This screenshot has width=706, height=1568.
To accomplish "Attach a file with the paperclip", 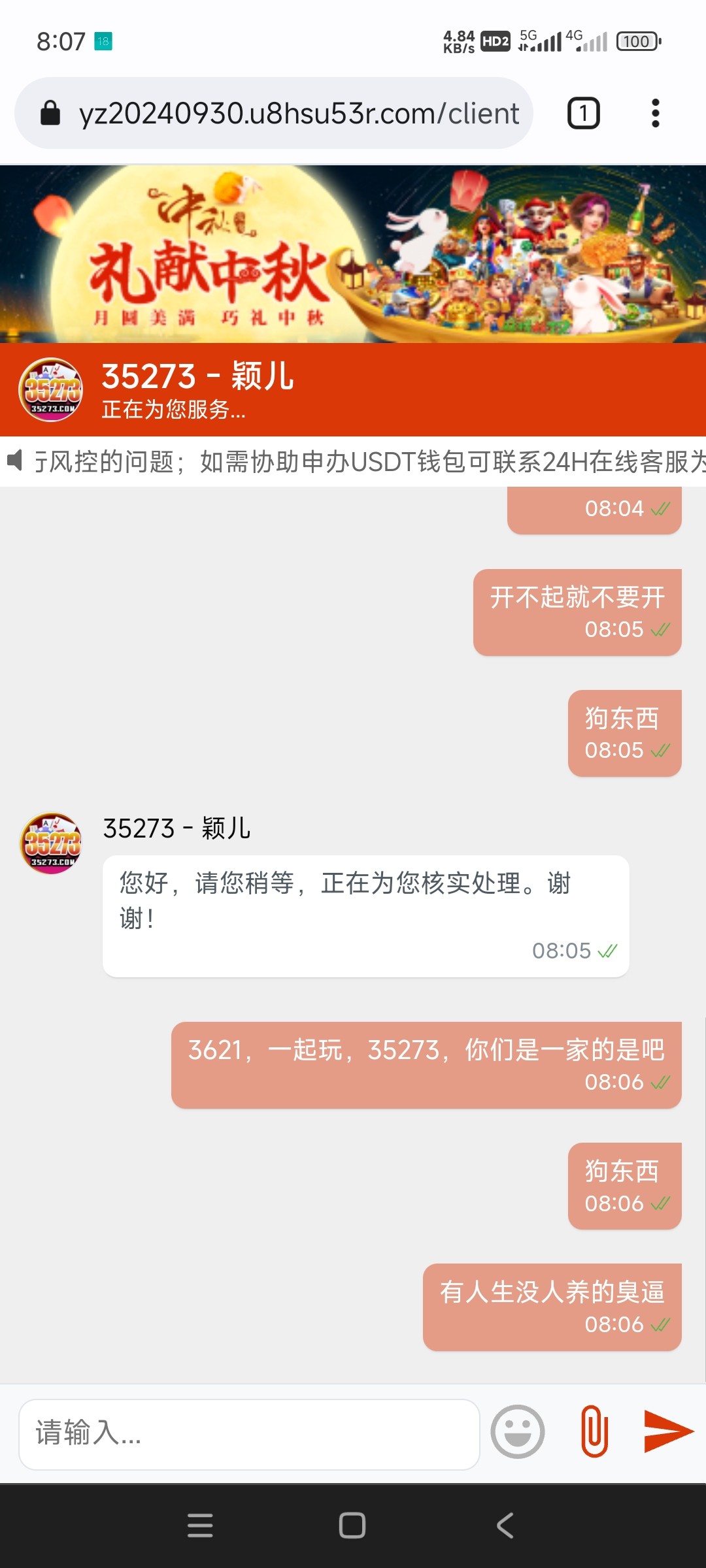I will [594, 1432].
